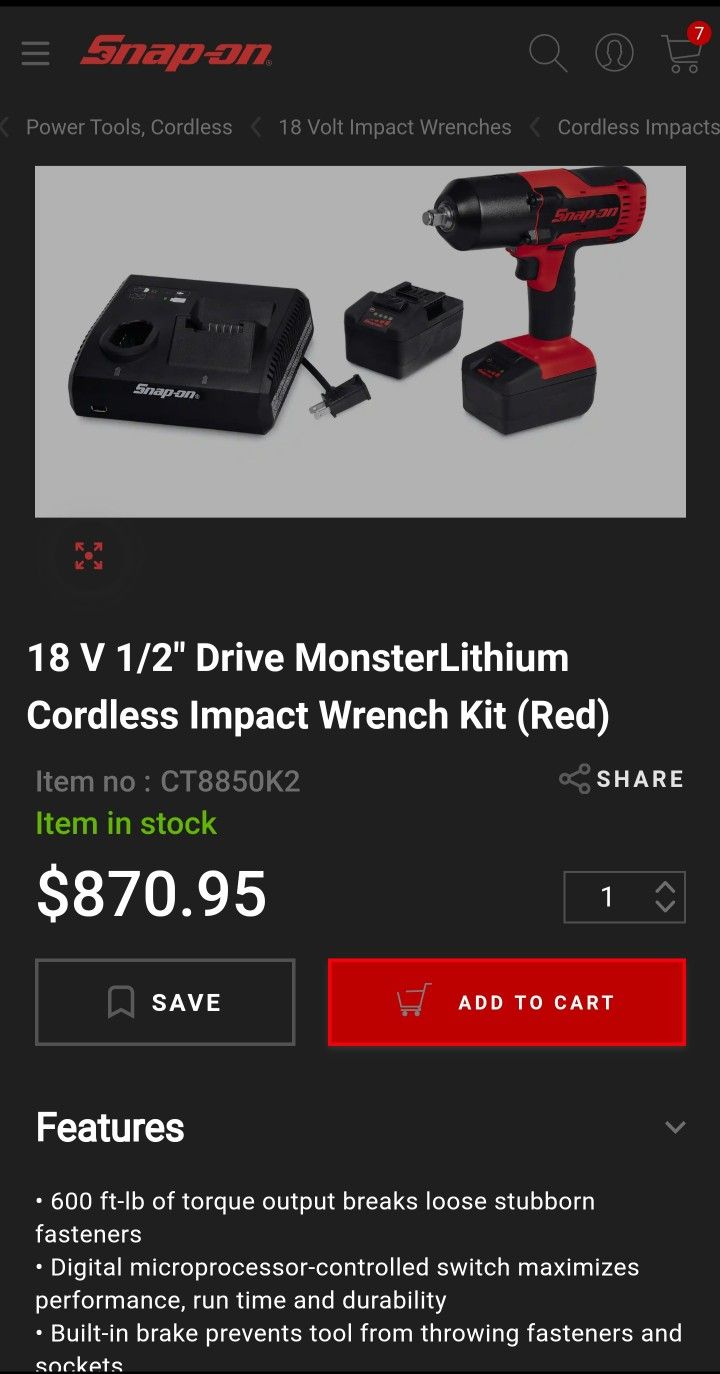Add the impact wrench kit to cart

pos(507,1002)
